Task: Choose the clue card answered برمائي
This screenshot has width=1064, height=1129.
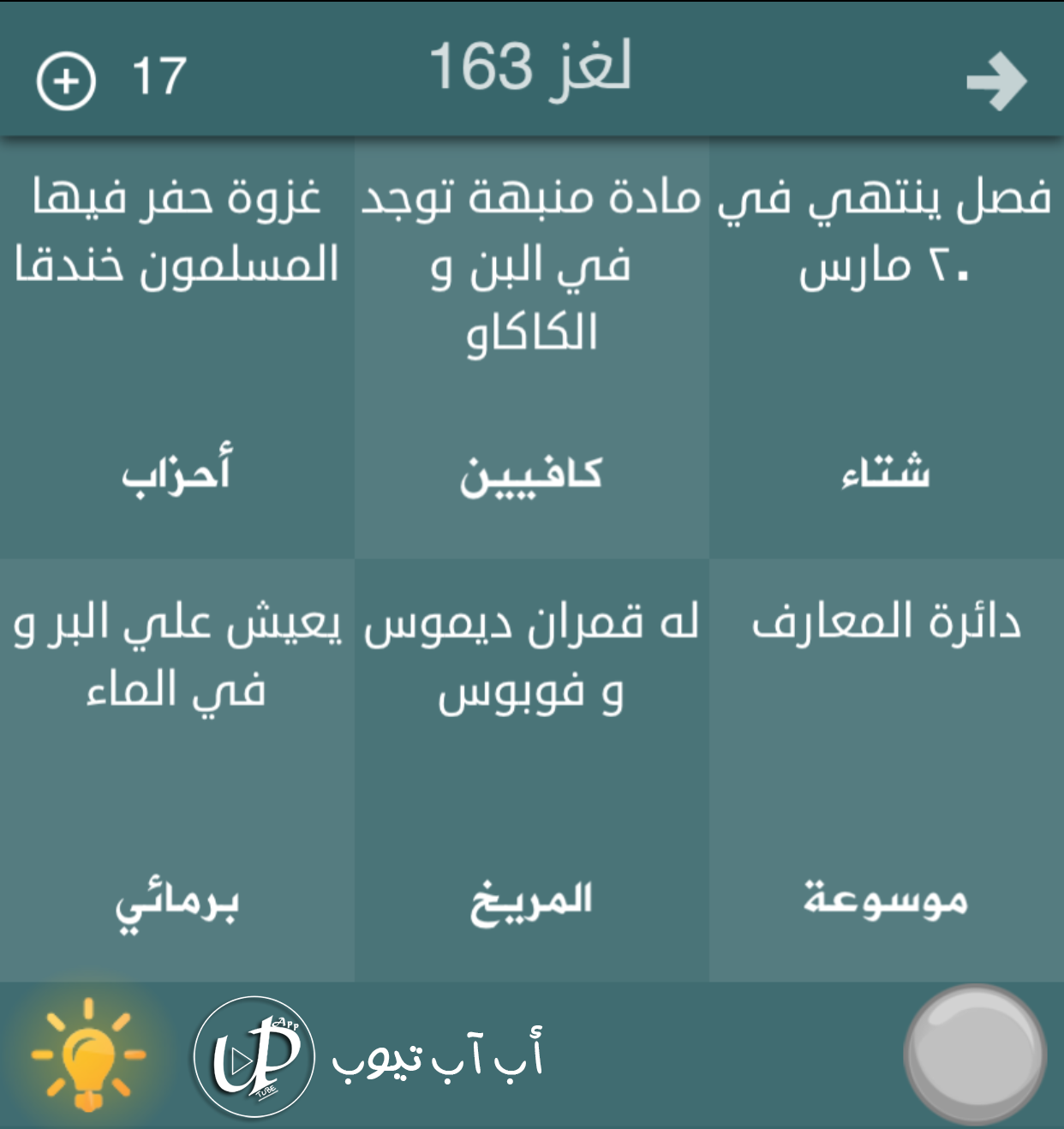Action: (177, 771)
